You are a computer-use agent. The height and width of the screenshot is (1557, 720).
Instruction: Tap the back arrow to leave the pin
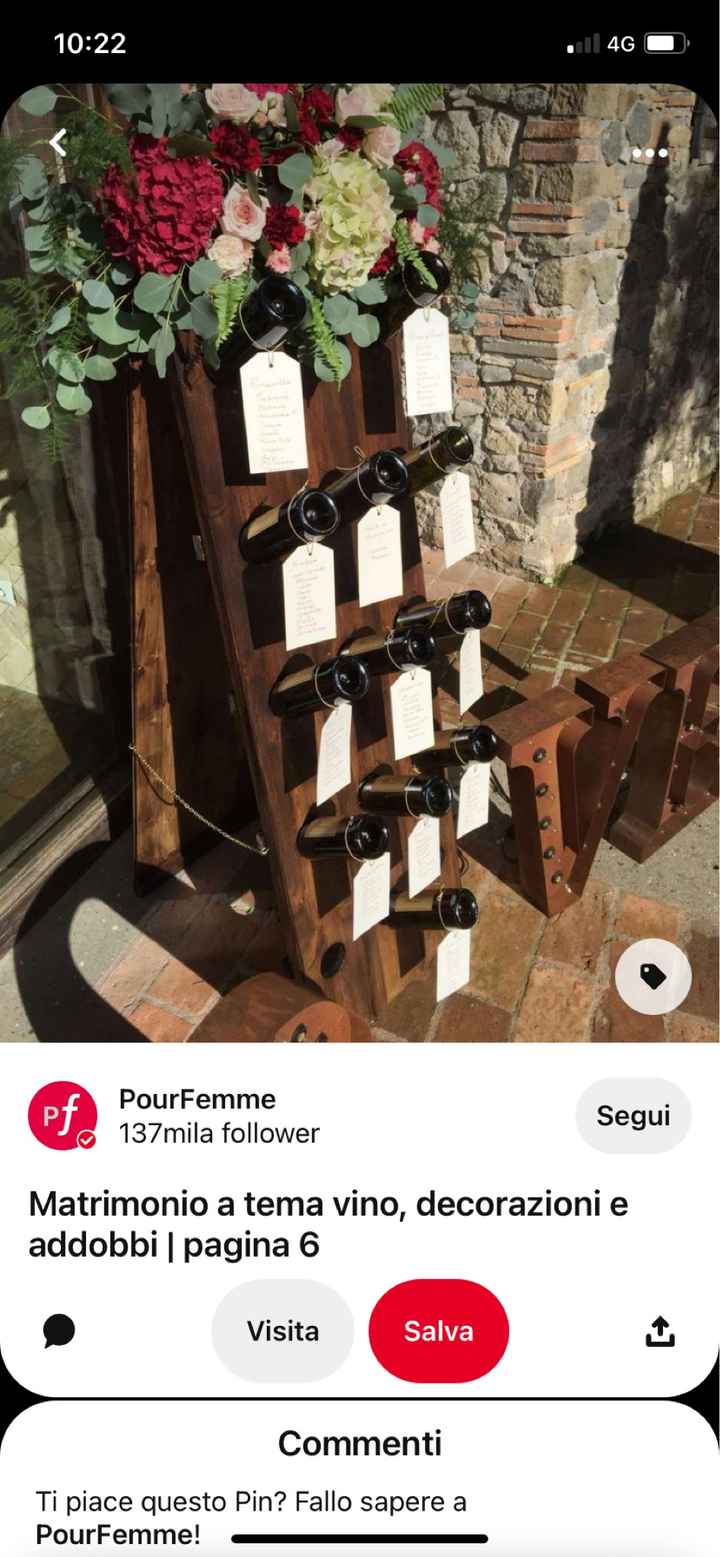coord(56,142)
